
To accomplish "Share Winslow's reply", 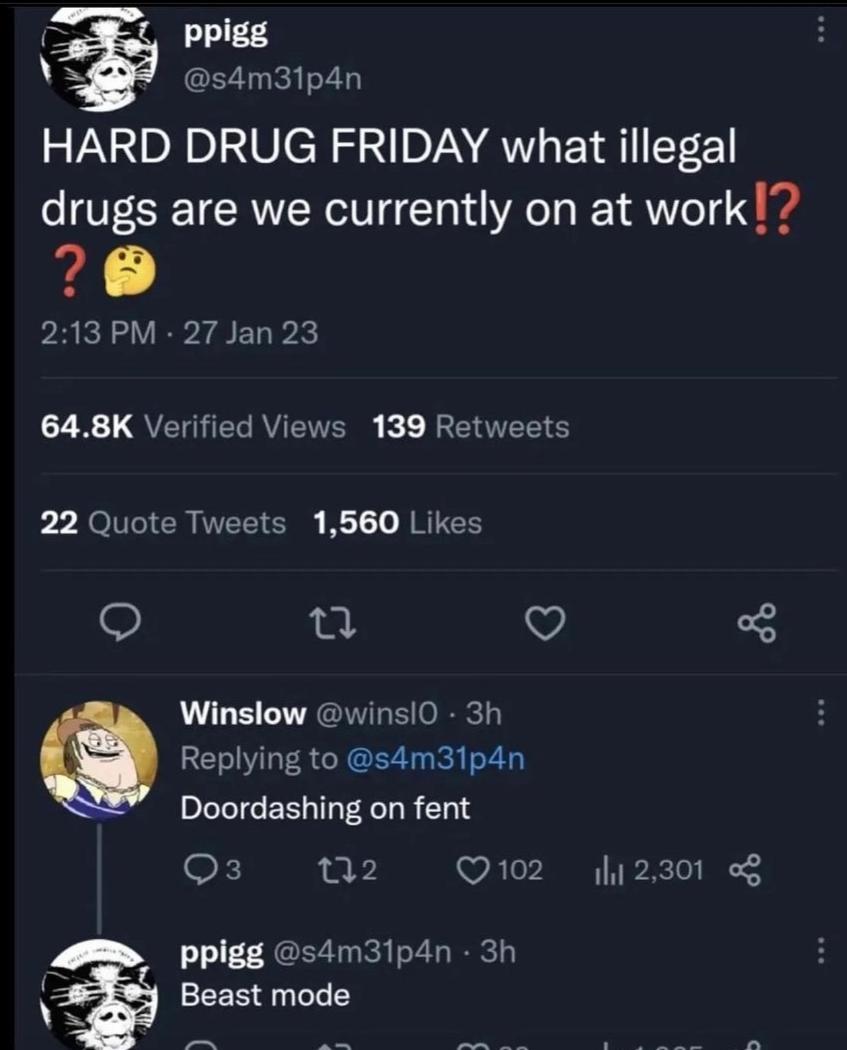I will (x=748, y=870).
